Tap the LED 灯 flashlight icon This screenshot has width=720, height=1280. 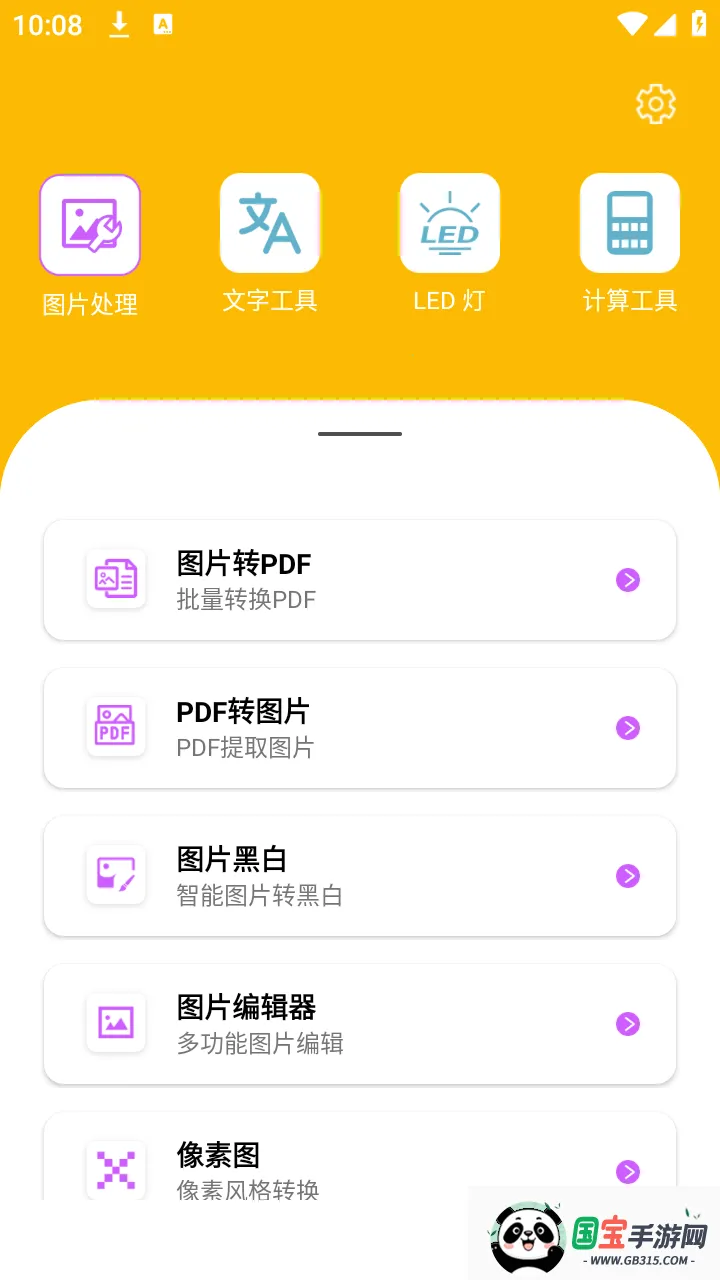tap(450, 222)
